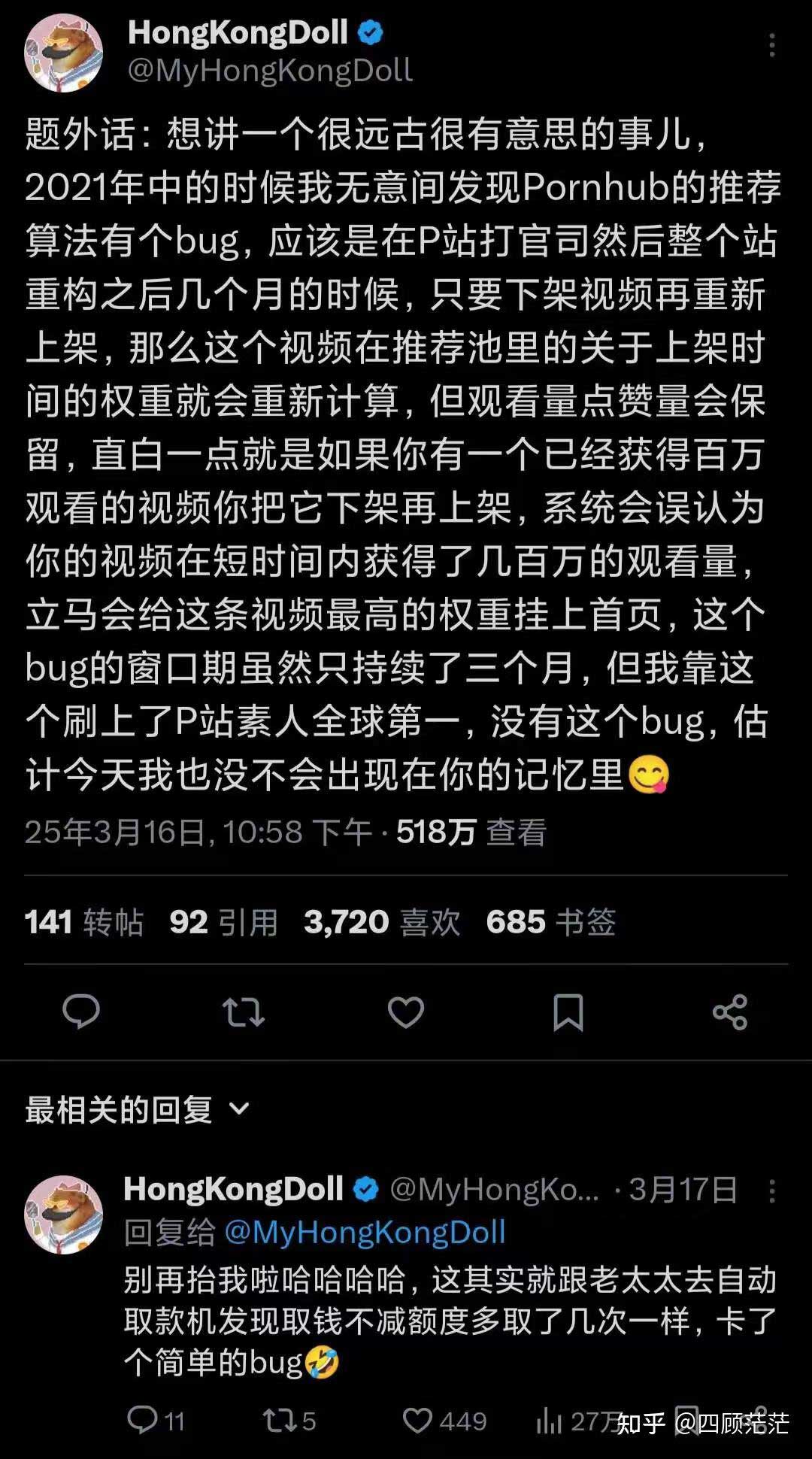
Task: Bookmark the main post
Action: pos(568,1012)
